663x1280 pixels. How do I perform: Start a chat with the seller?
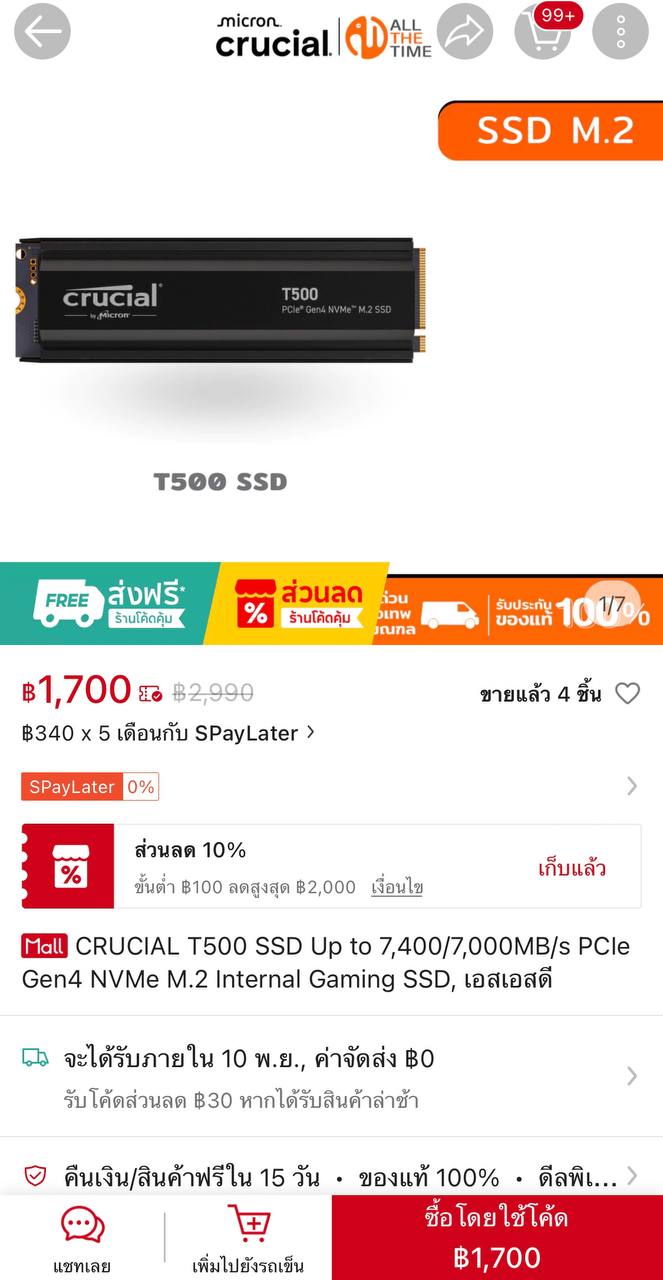tap(83, 1238)
